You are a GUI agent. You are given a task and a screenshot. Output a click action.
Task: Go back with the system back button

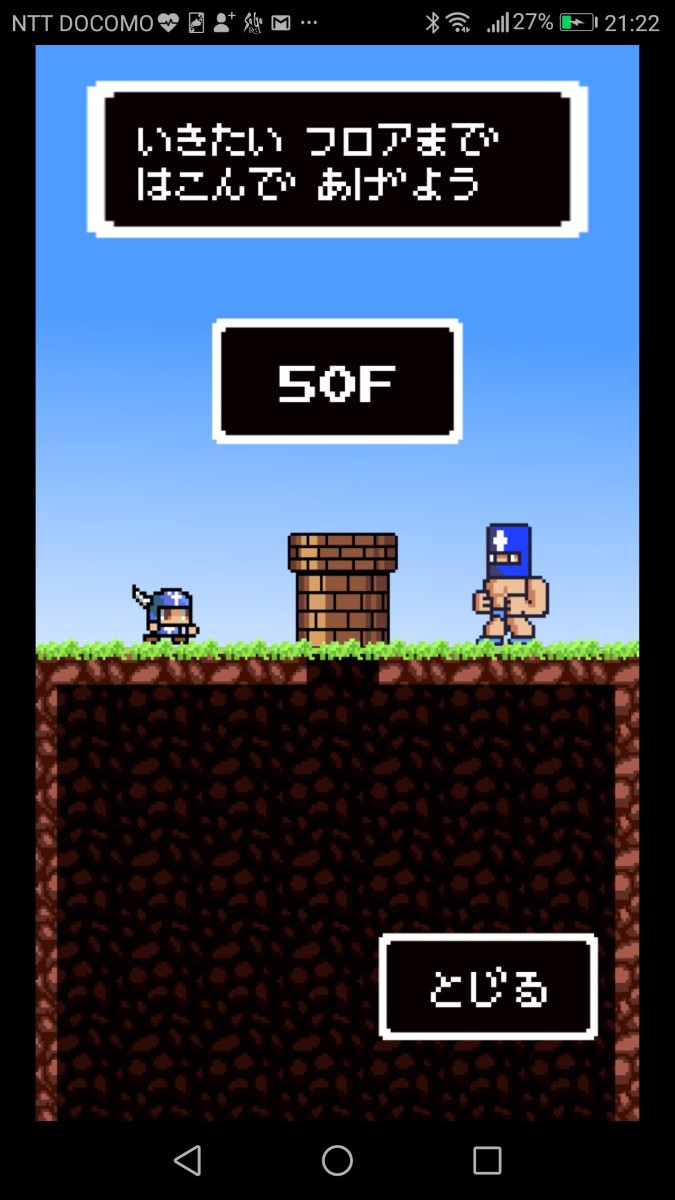tap(187, 1160)
